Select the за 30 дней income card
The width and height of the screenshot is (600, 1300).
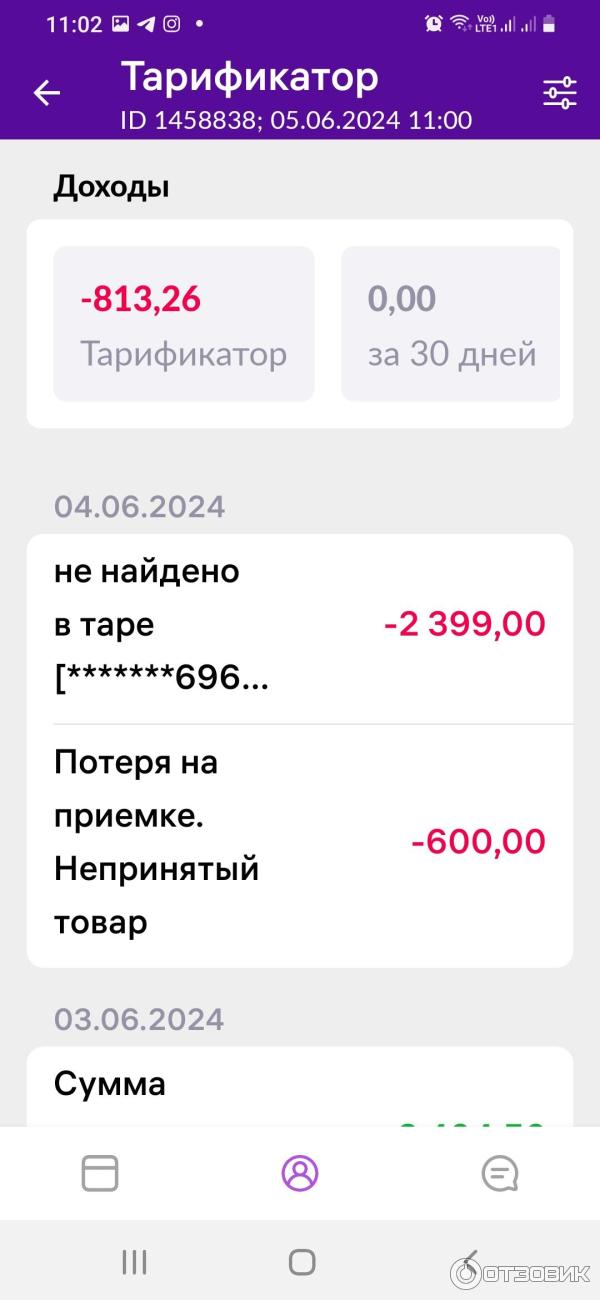tap(452, 324)
